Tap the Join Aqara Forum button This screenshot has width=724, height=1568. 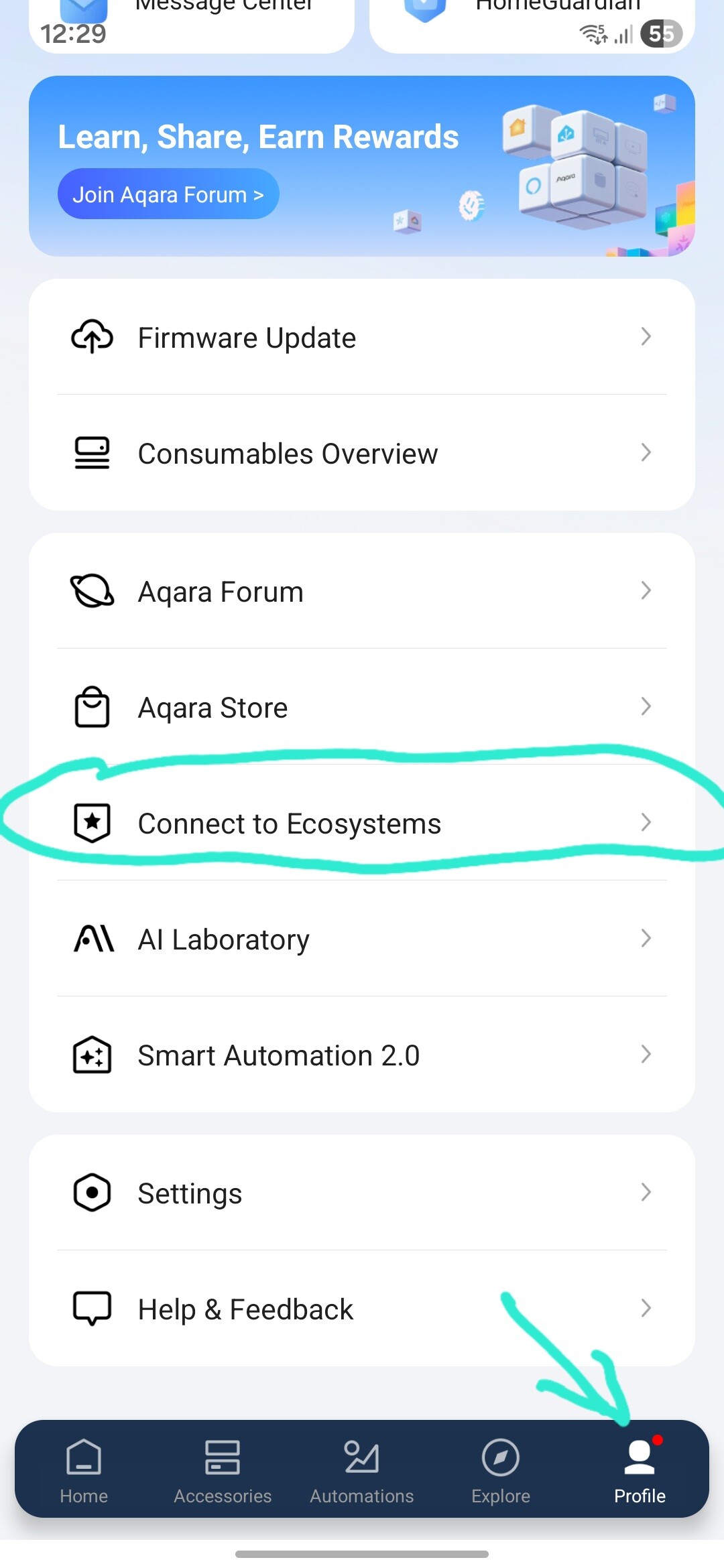168,194
